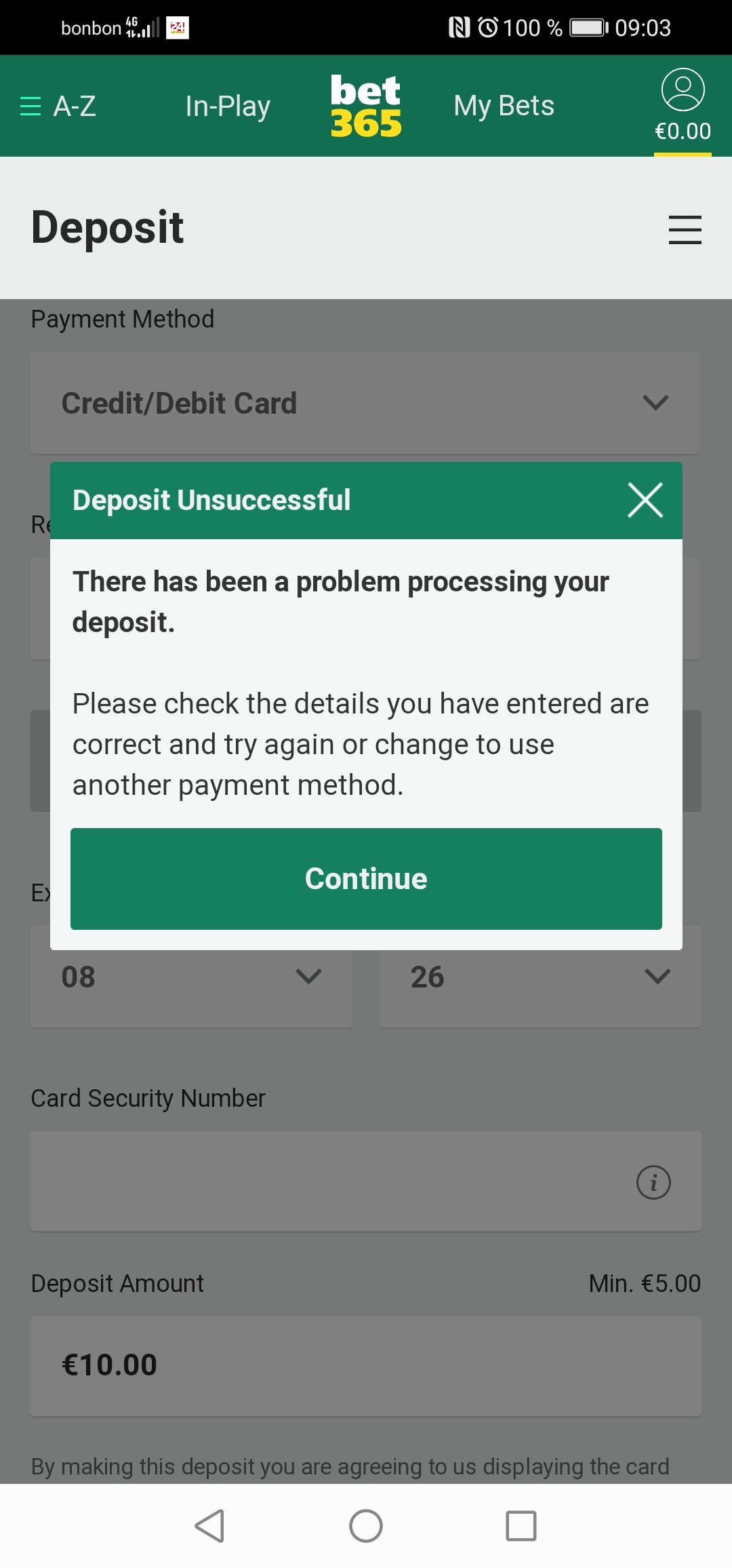Change the expiry year 26 dropdown

[540, 977]
